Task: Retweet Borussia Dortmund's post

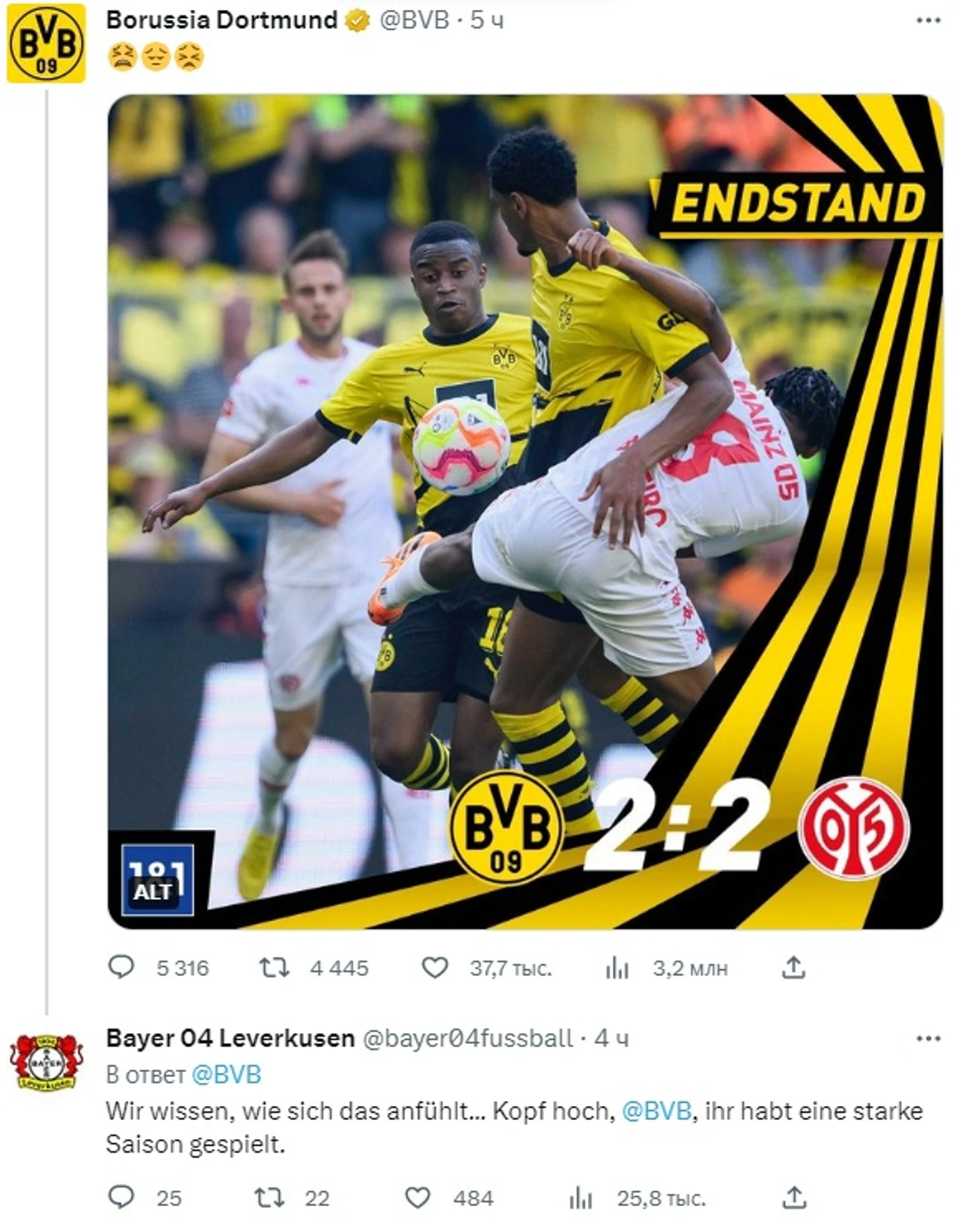Action: 273,967
